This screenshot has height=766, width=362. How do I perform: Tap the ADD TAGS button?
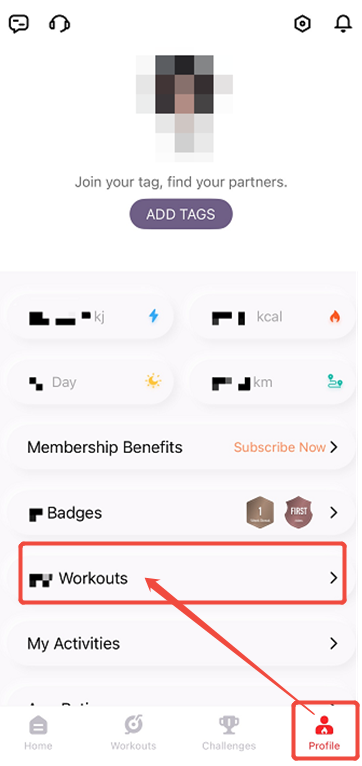(181, 214)
